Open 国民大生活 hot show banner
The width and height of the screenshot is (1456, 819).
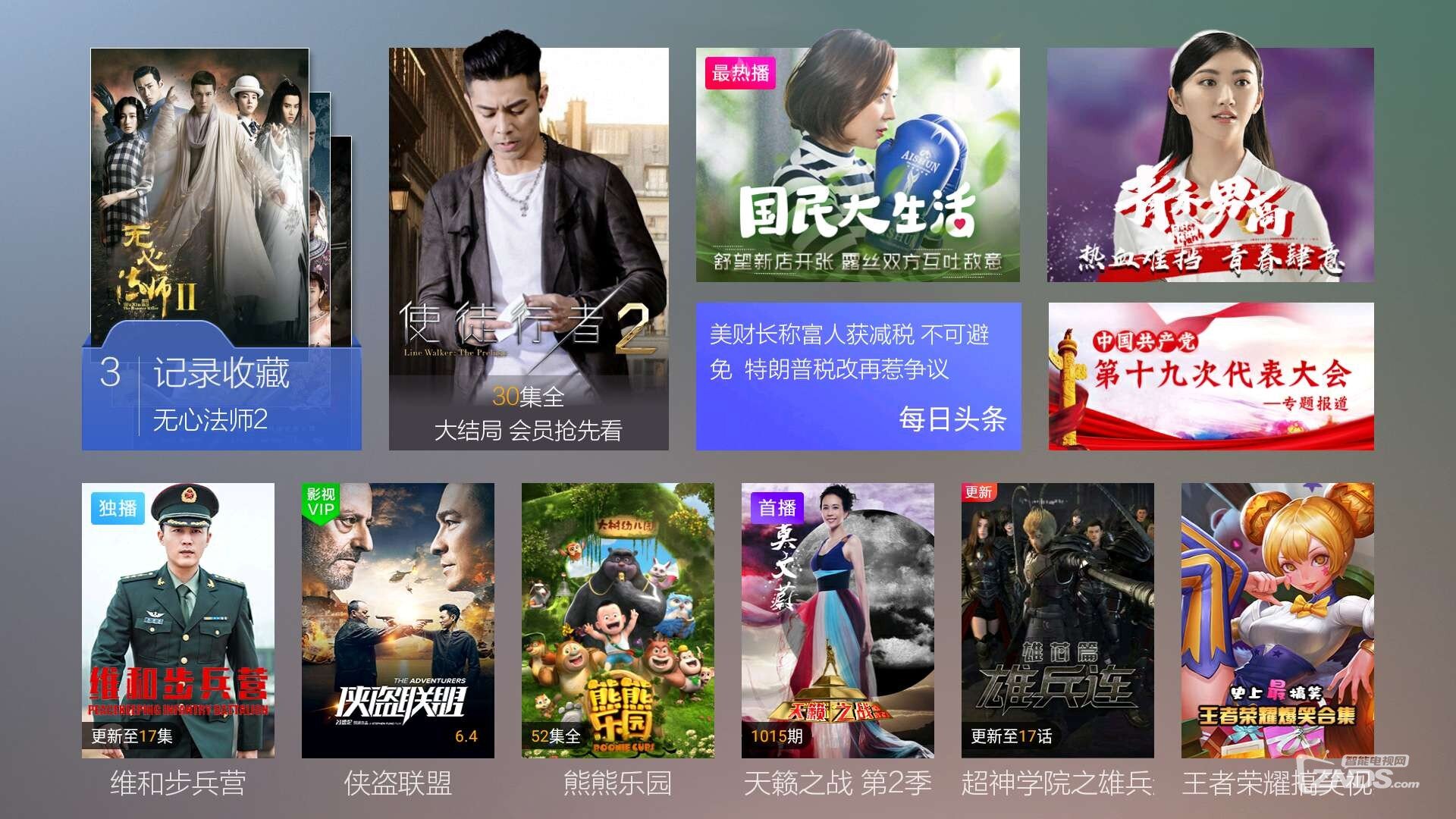pyautogui.click(x=858, y=165)
